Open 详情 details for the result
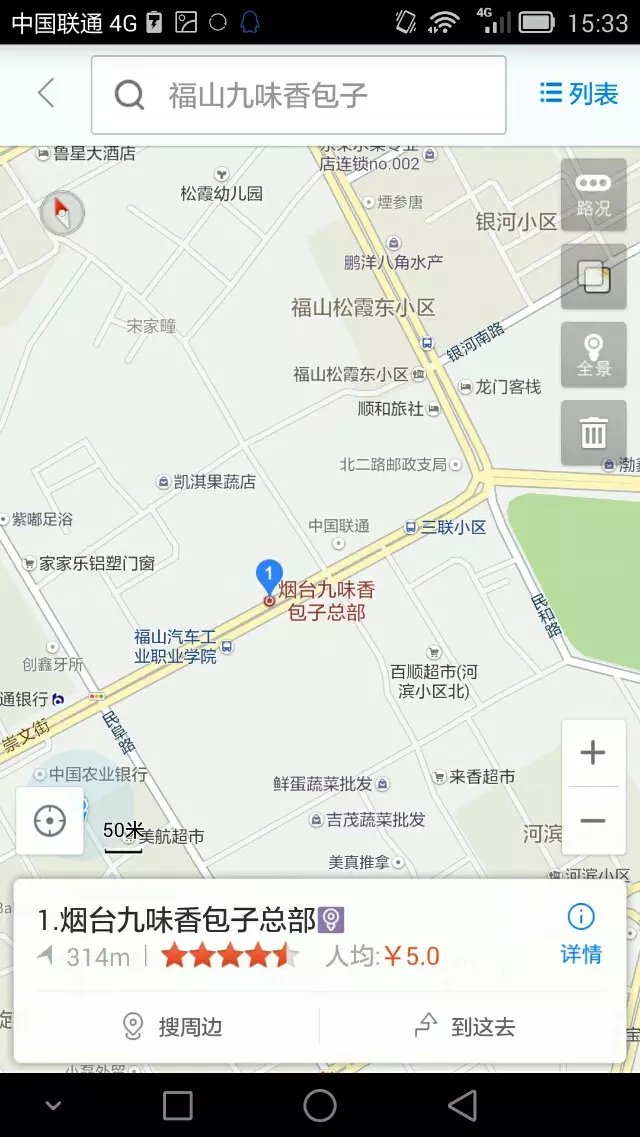Image resolution: width=640 pixels, height=1137 pixels. tap(581, 935)
